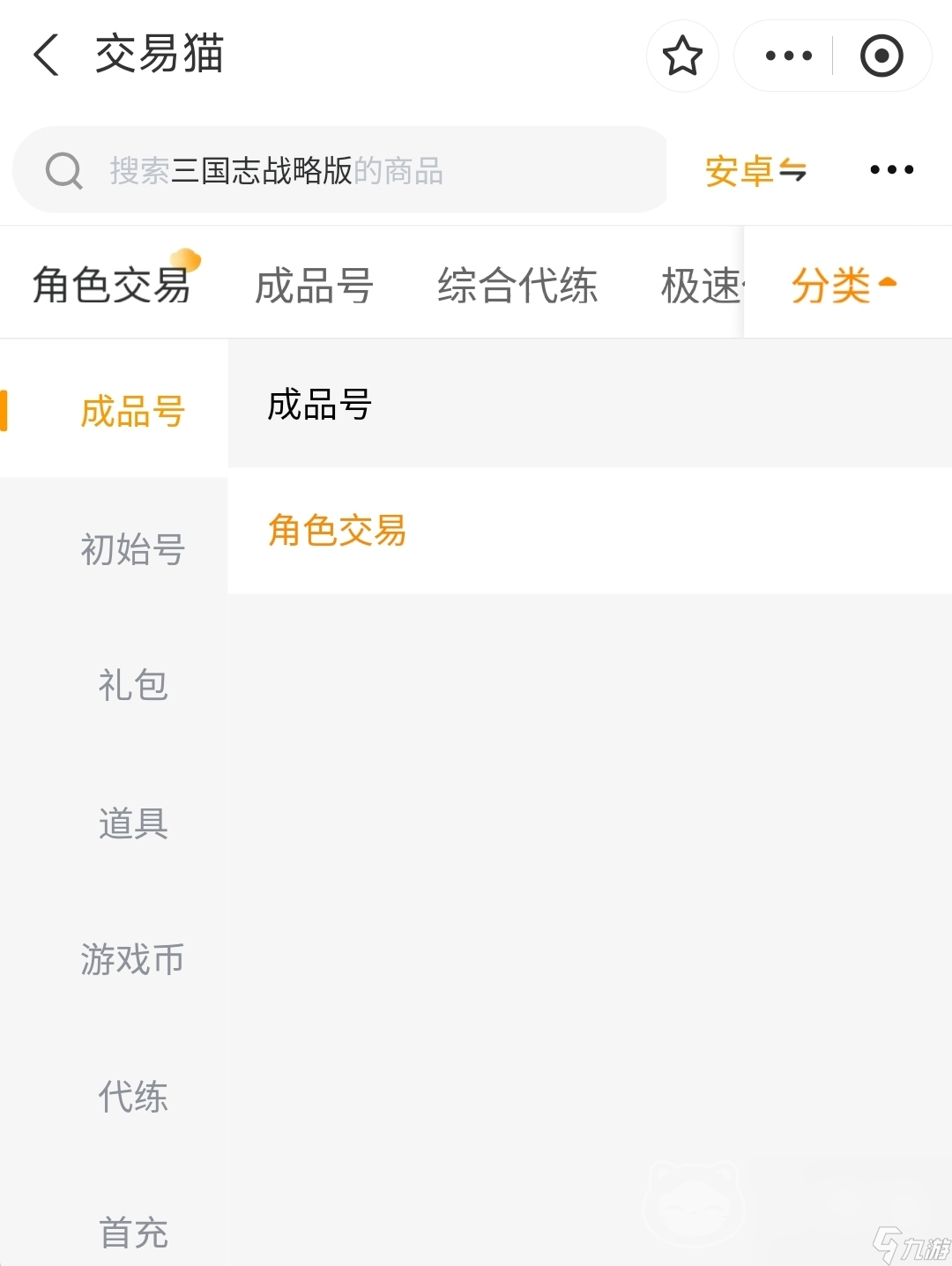Select 代练 category
This screenshot has width=952, height=1266.
click(x=133, y=1097)
